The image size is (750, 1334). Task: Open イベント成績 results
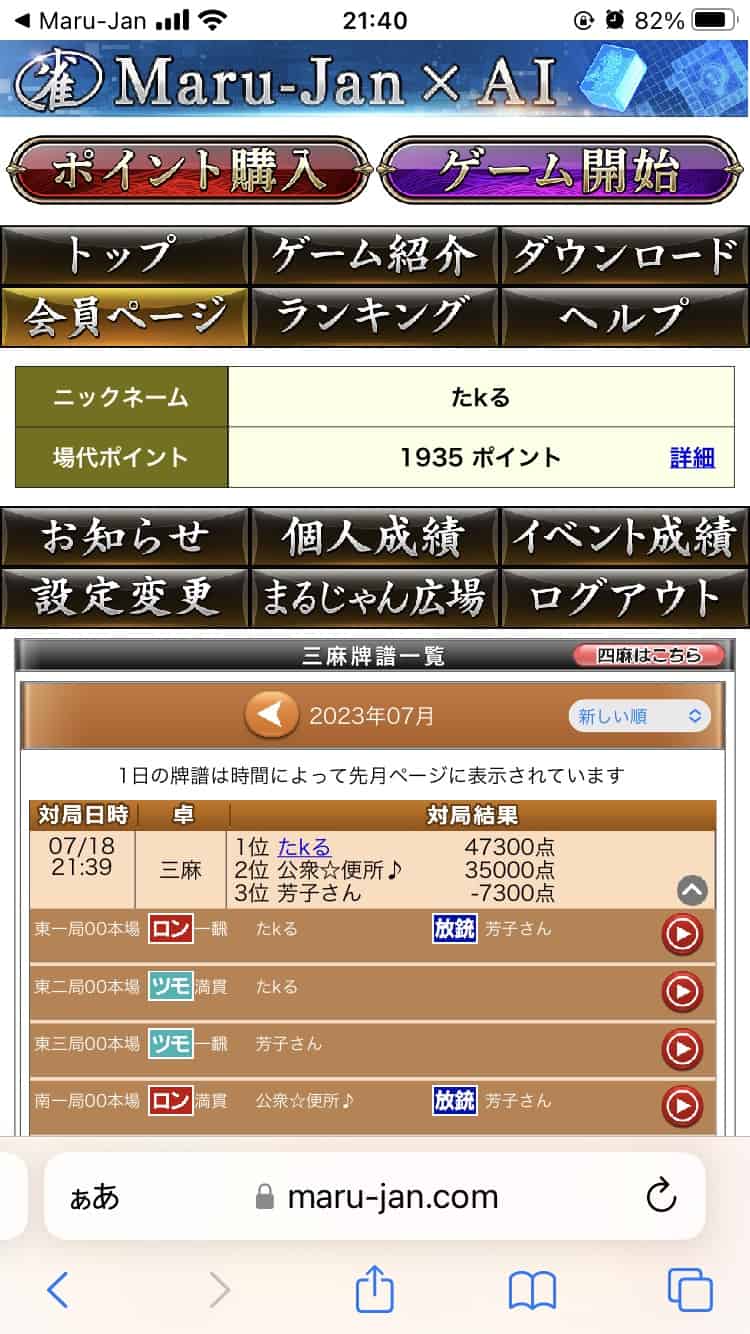[x=625, y=537]
